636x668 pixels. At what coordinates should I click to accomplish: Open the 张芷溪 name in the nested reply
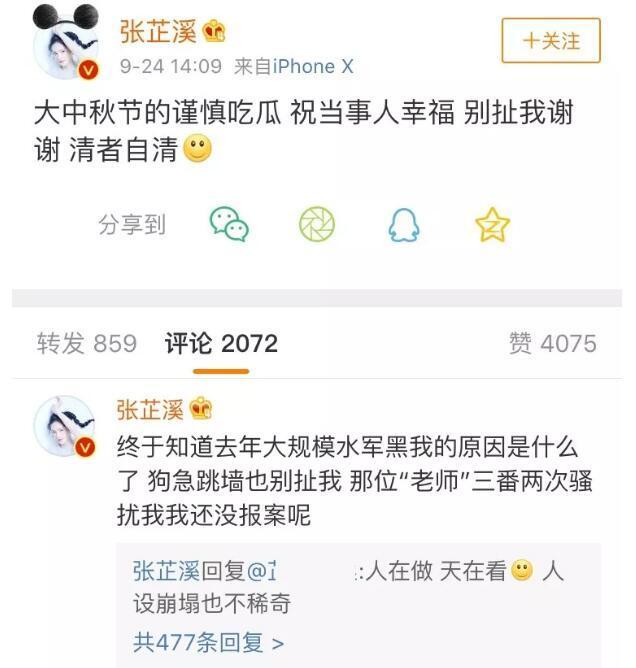(166, 572)
